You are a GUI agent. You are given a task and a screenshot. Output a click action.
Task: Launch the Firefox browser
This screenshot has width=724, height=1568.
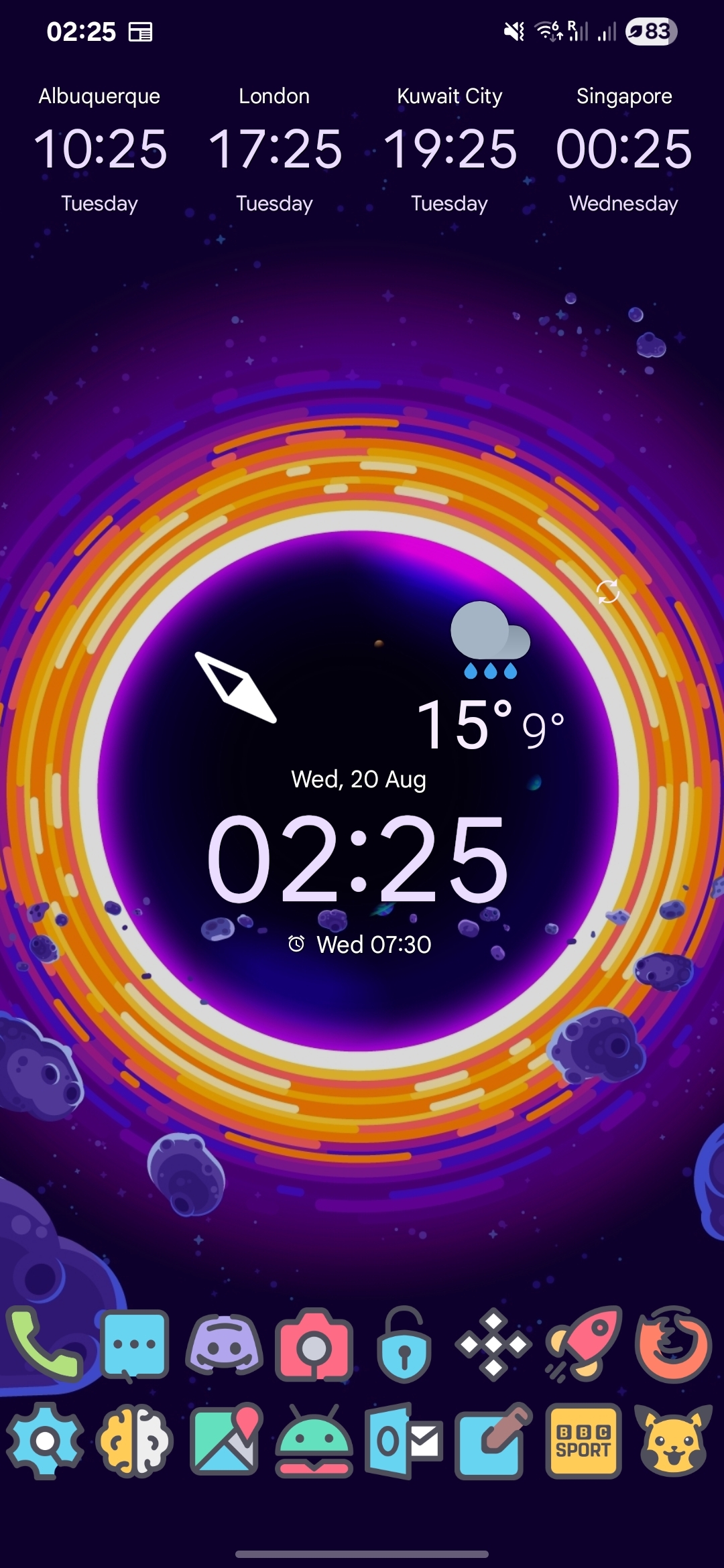pyautogui.click(x=673, y=1344)
